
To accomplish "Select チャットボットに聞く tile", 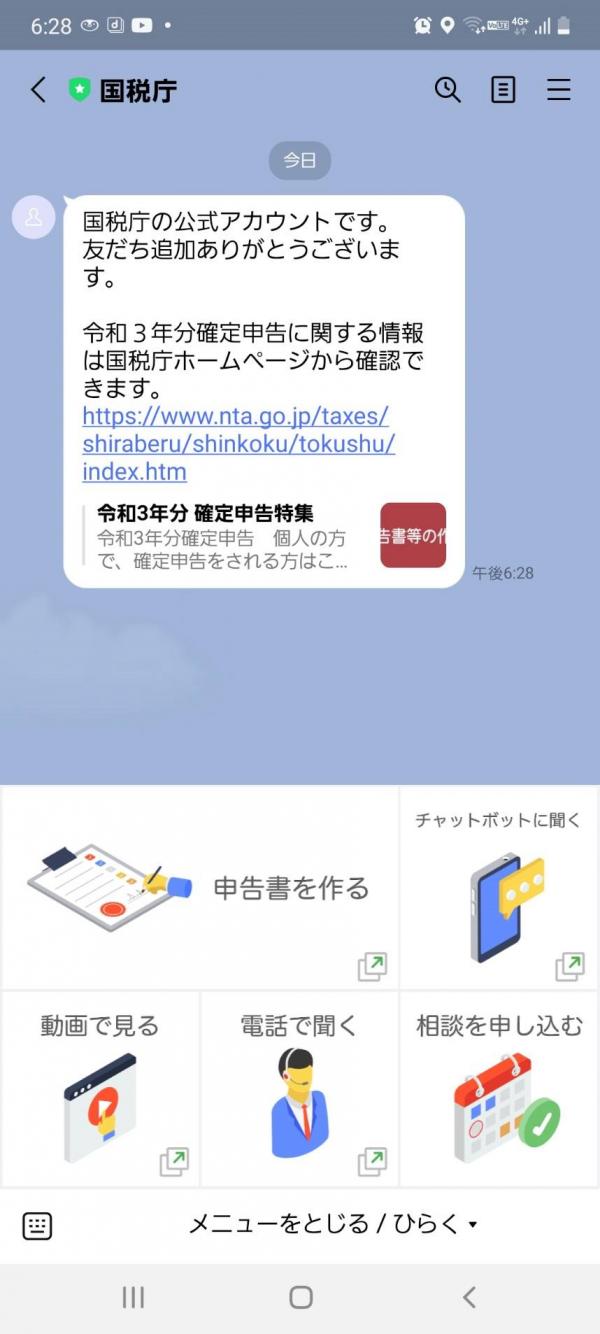I will 499,888.
